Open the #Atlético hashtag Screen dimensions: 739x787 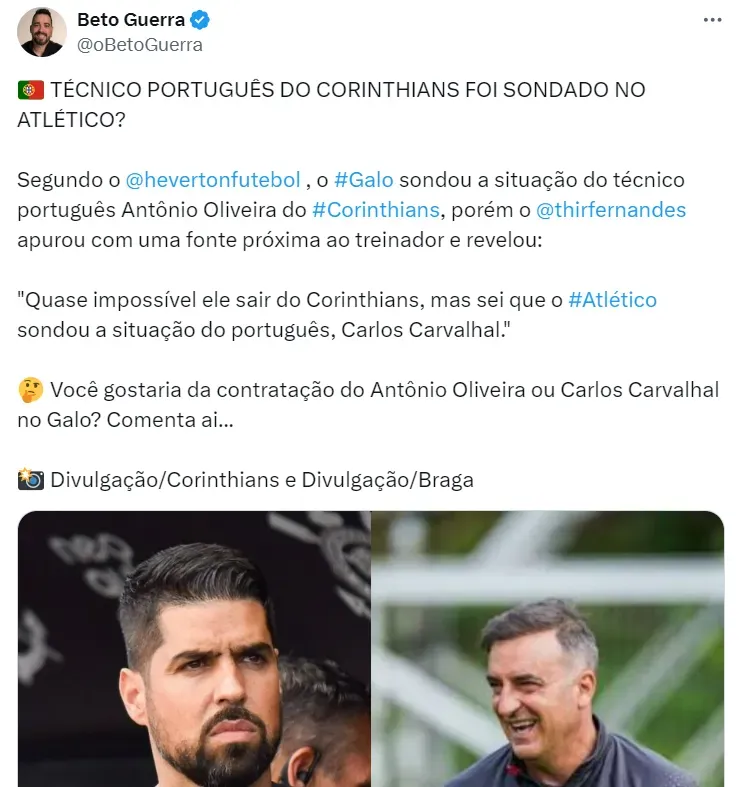612,300
